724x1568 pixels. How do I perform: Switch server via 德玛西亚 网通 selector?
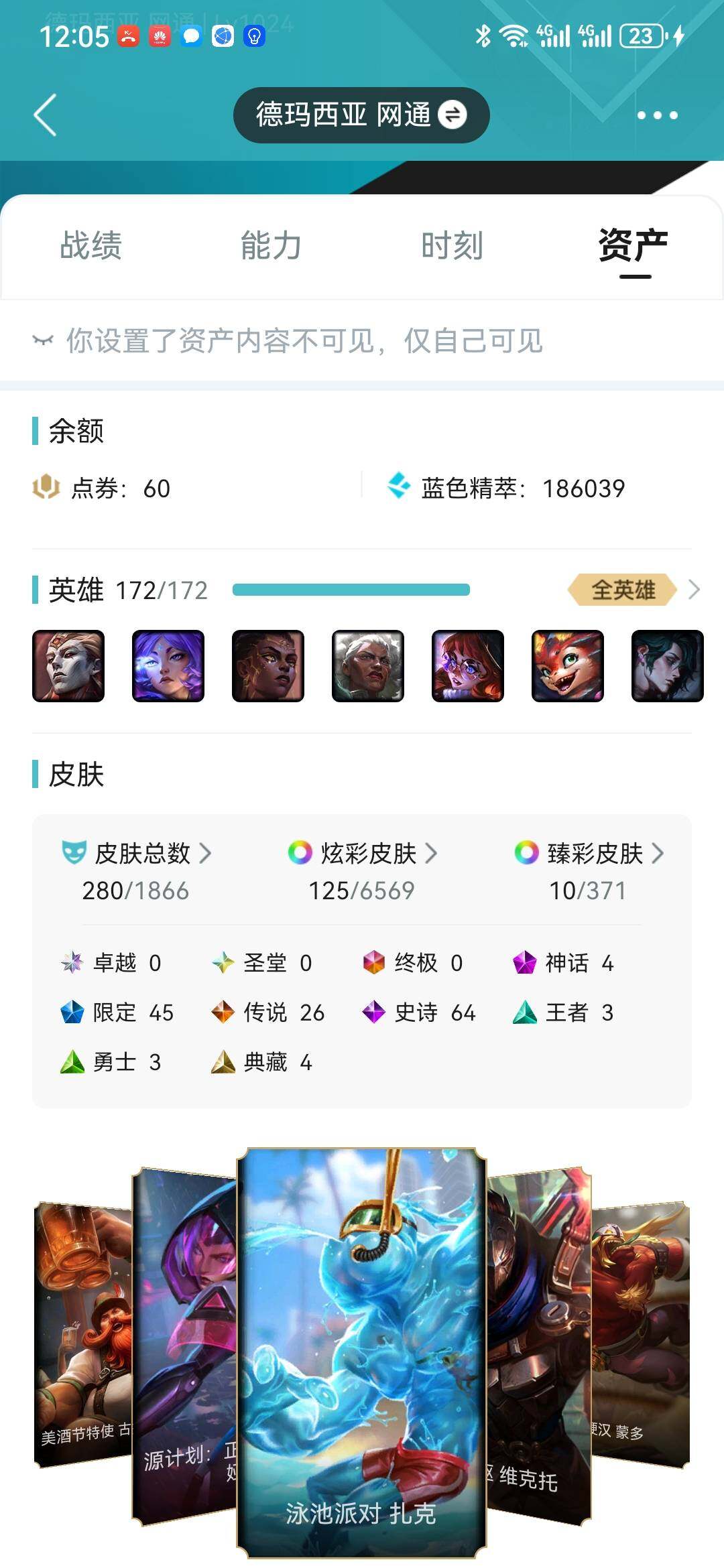361,115
